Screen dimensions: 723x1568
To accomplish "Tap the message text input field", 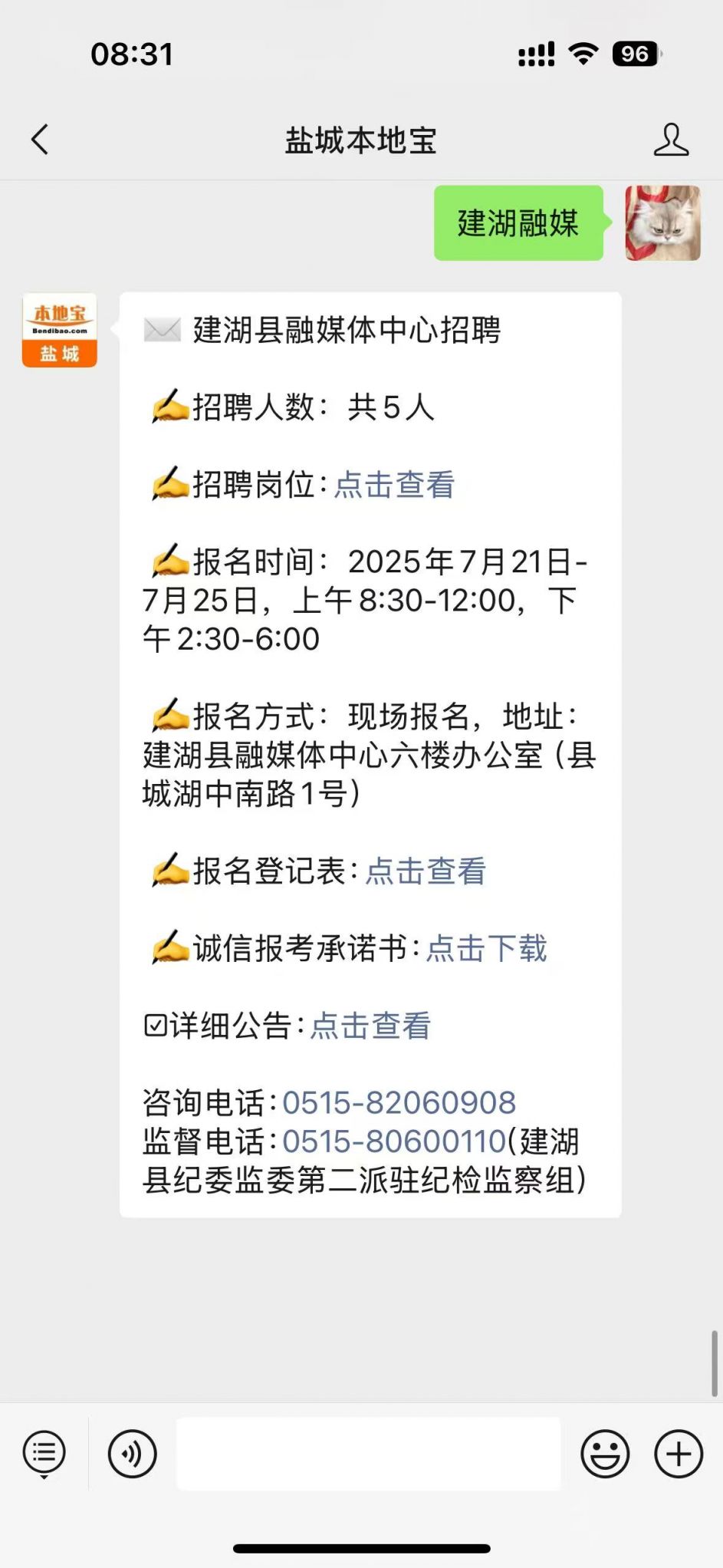I will [x=368, y=1453].
